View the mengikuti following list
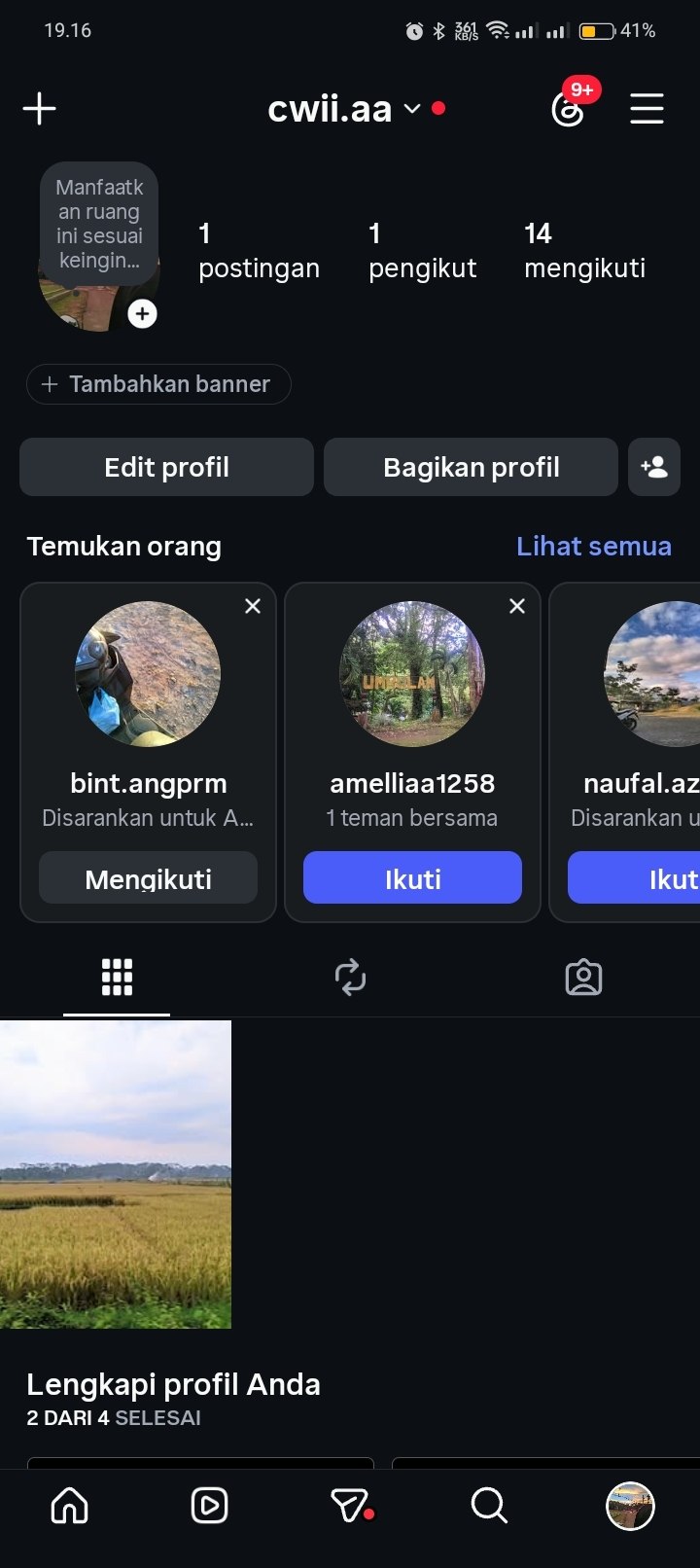Image resolution: width=700 pixels, height=1568 pixels. [584, 250]
